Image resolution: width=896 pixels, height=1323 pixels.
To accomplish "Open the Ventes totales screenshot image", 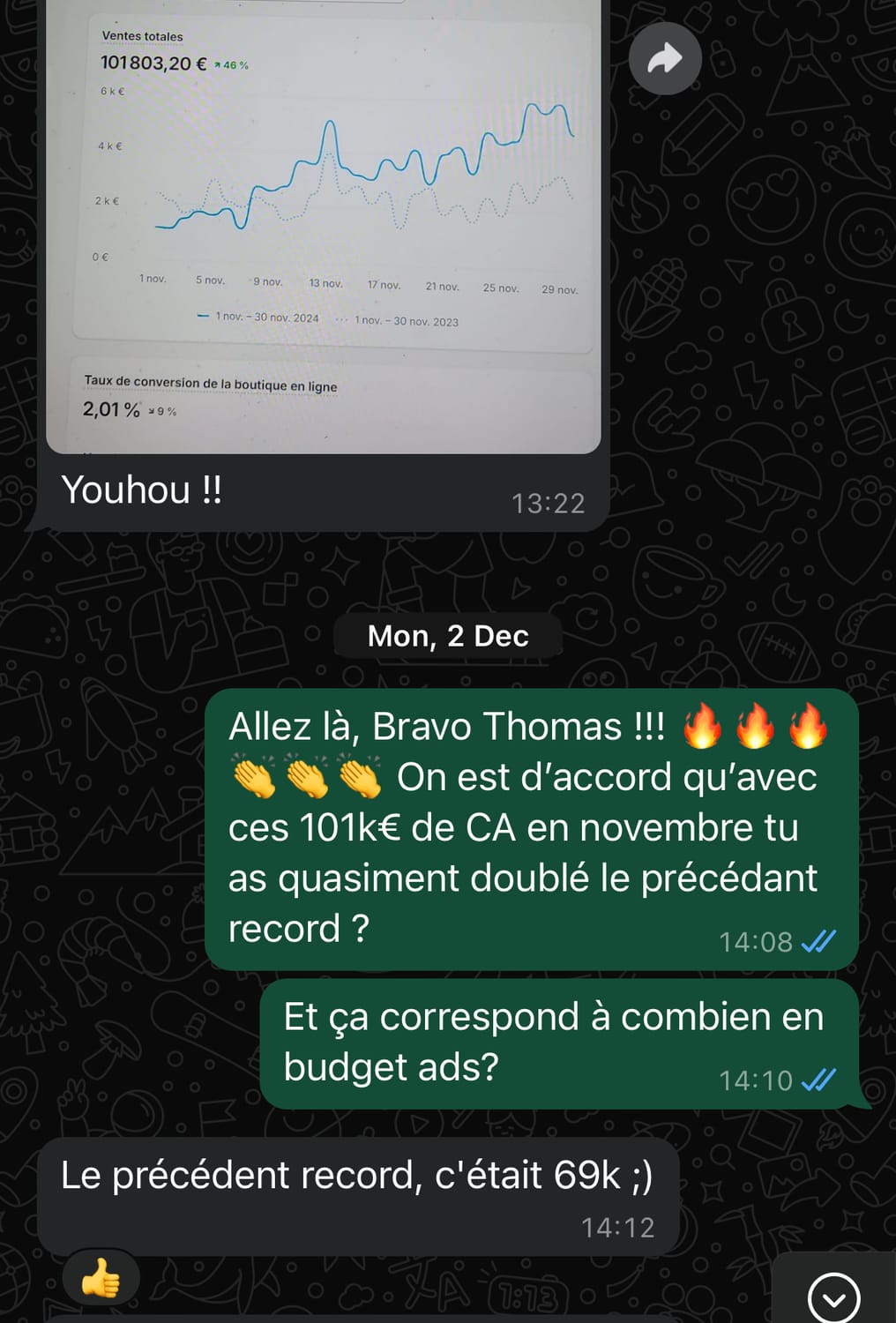I will (x=323, y=220).
